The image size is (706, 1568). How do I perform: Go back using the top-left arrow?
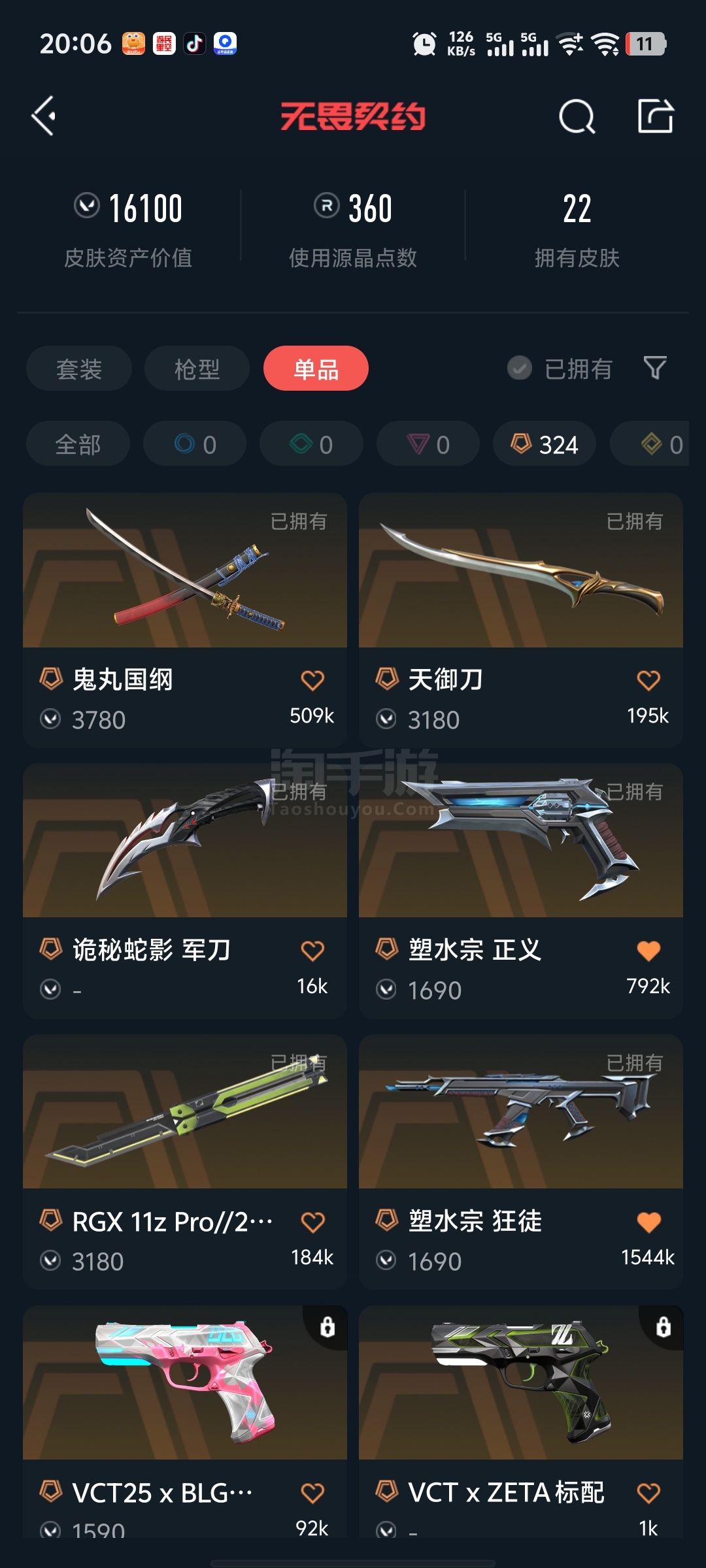click(44, 116)
